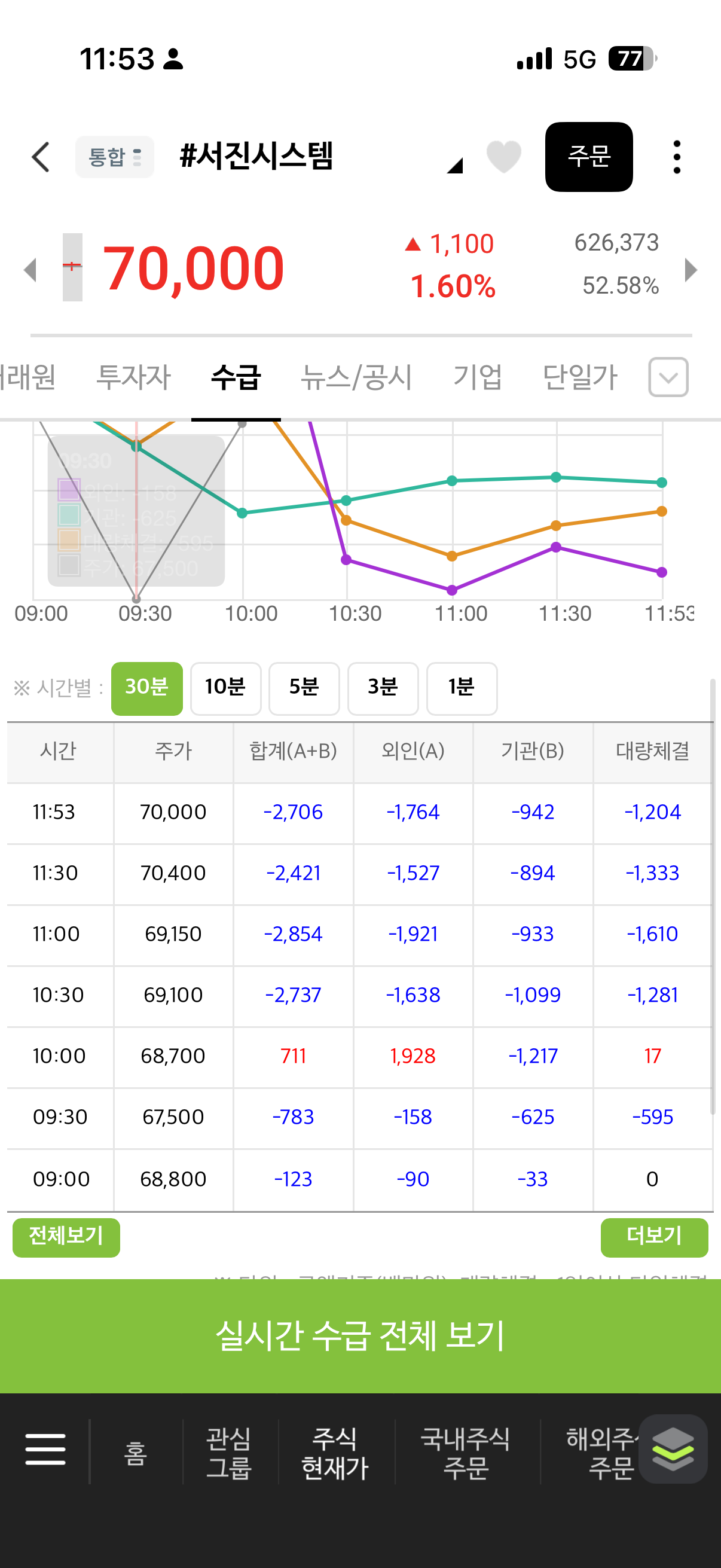The image size is (721, 1568).
Task: Select the 5분 interval
Action: [304, 688]
